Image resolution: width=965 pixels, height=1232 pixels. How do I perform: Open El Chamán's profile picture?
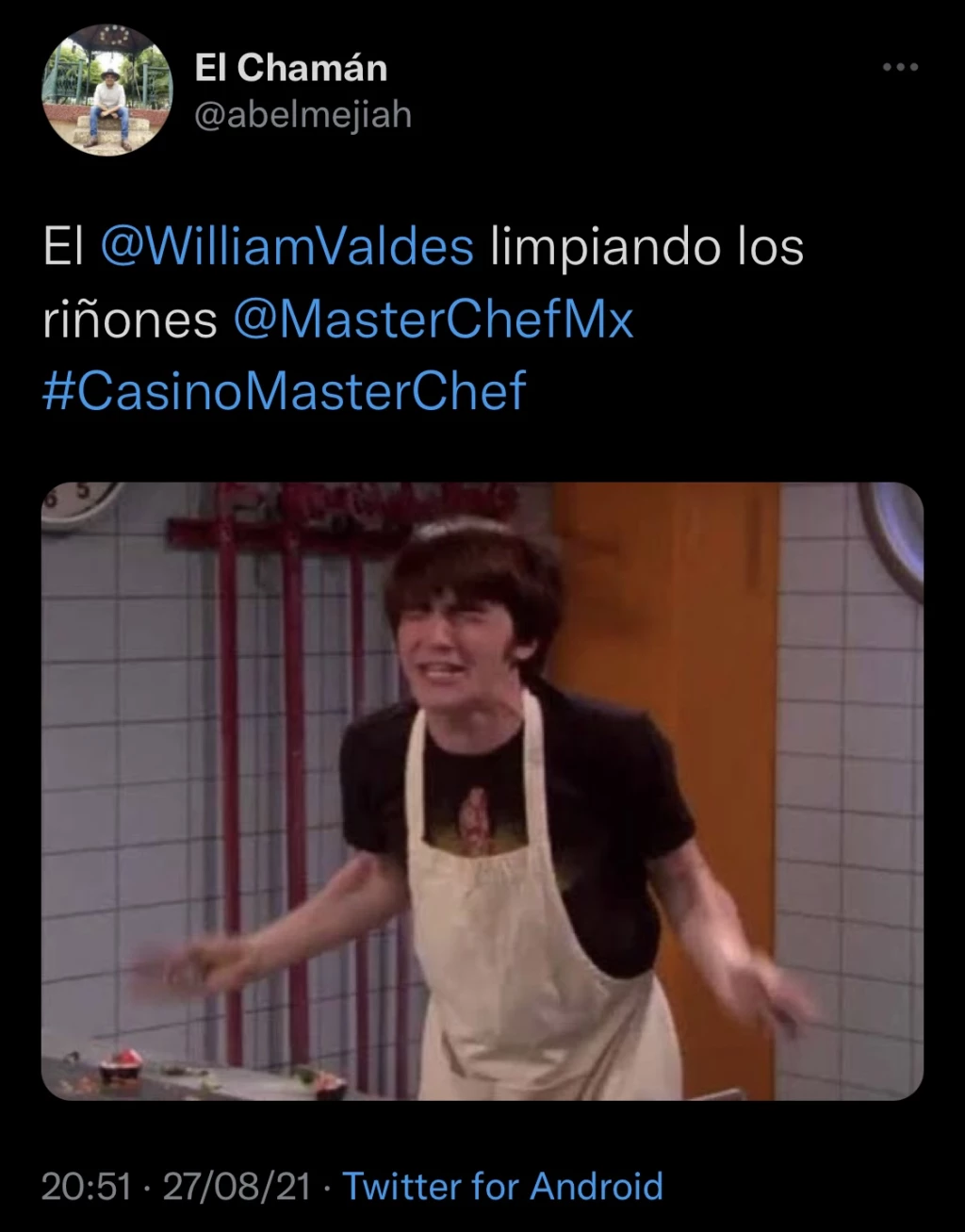click(106, 90)
